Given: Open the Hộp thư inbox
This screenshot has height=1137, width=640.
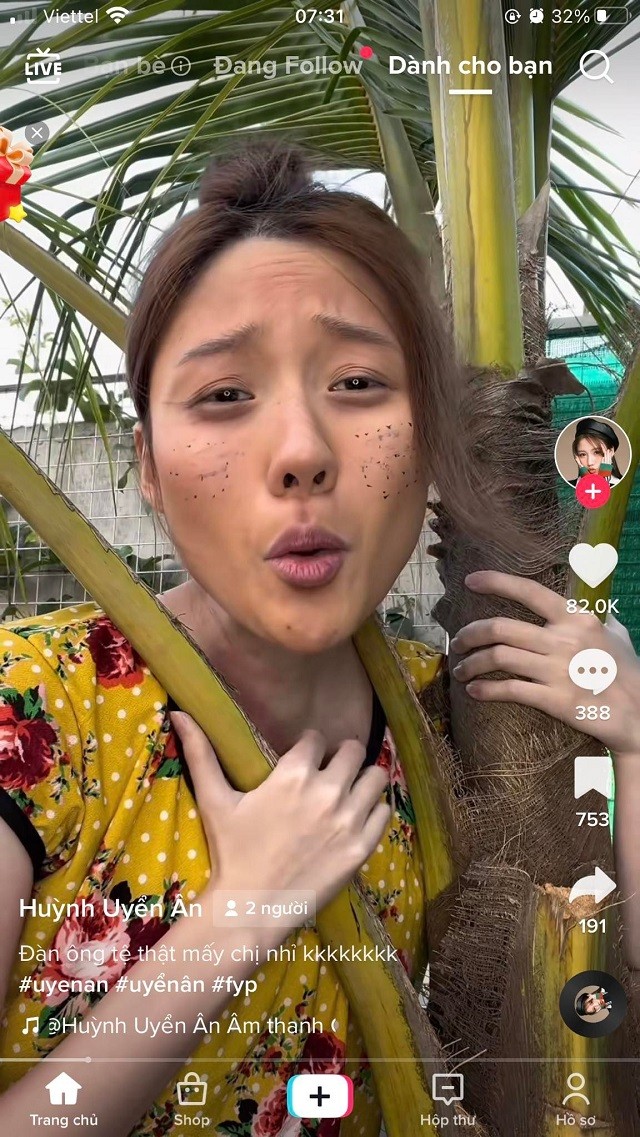Looking at the screenshot, I should pos(448,1099).
